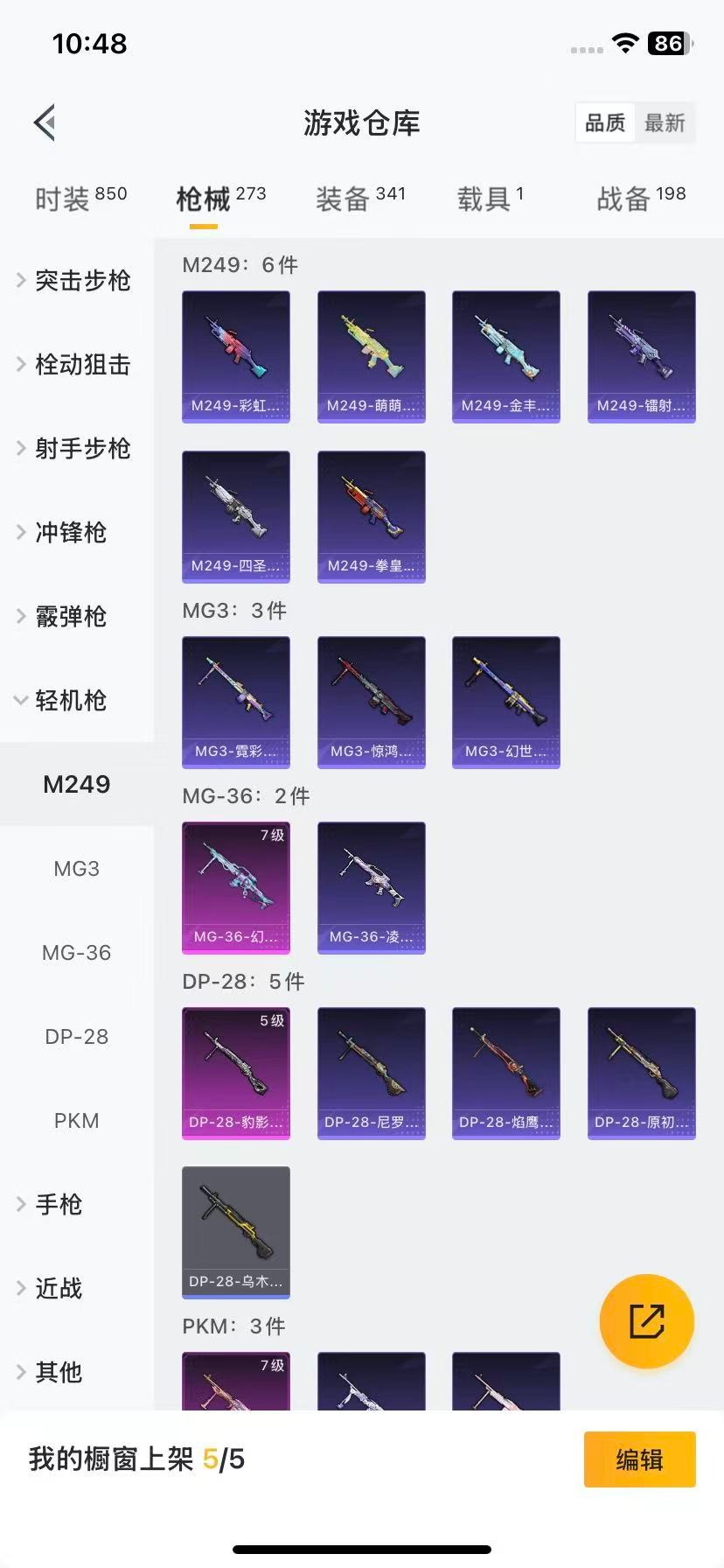Switch sorting to 品质

tap(604, 122)
